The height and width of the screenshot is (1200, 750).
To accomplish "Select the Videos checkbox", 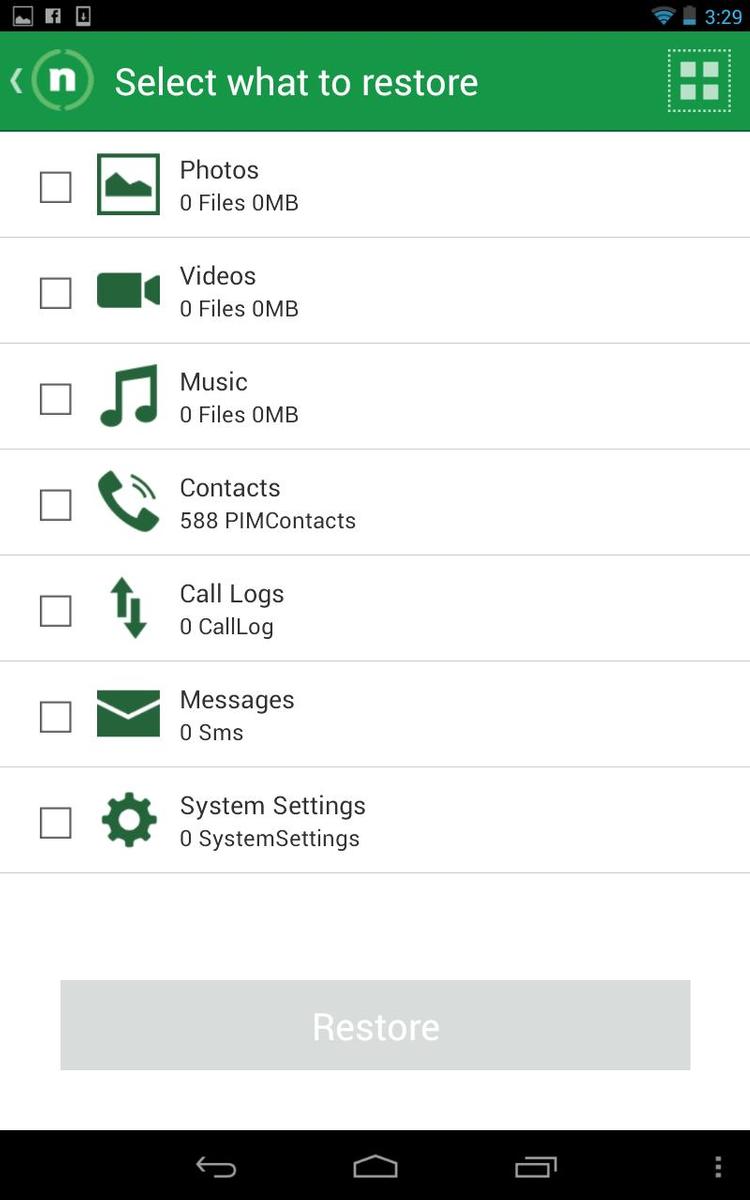I will point(55,292).
